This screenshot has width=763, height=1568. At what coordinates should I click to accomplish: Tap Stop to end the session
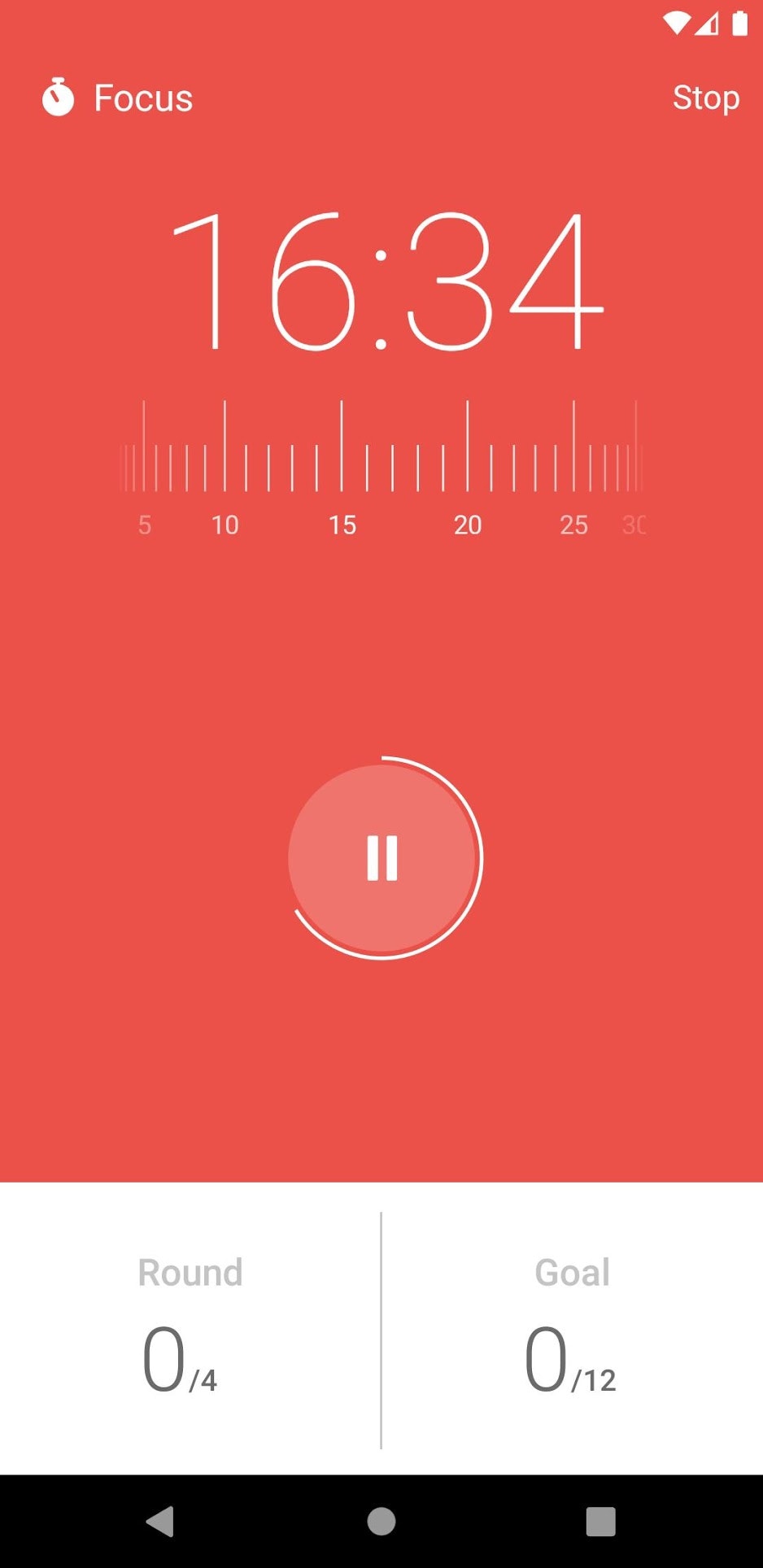[706, 98]
